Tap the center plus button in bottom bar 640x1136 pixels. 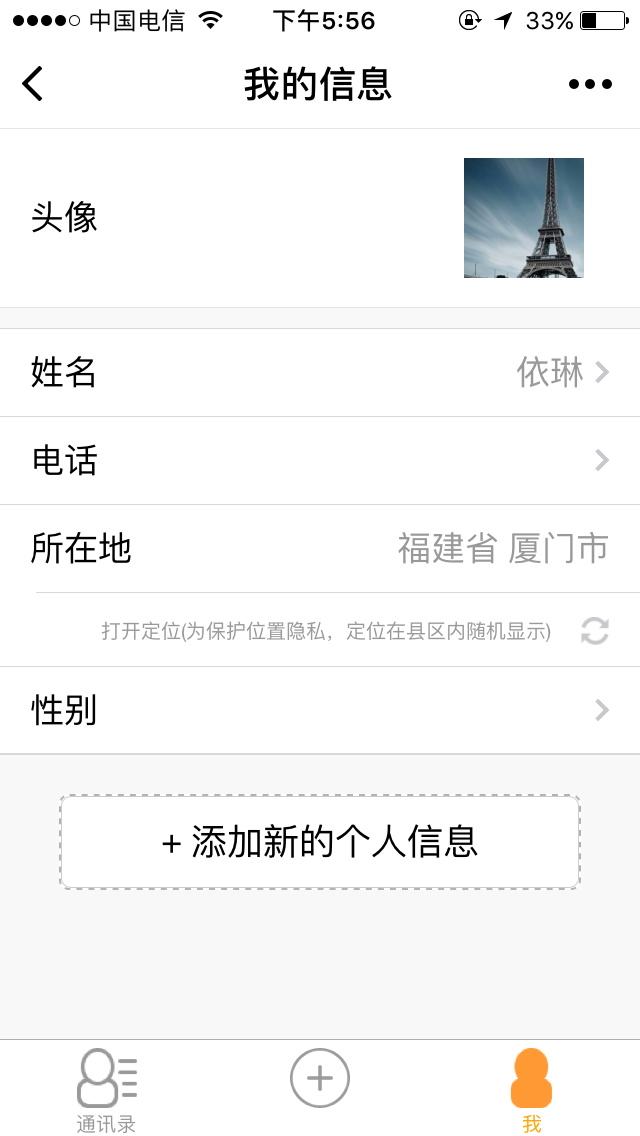(x=320, y=1078)
